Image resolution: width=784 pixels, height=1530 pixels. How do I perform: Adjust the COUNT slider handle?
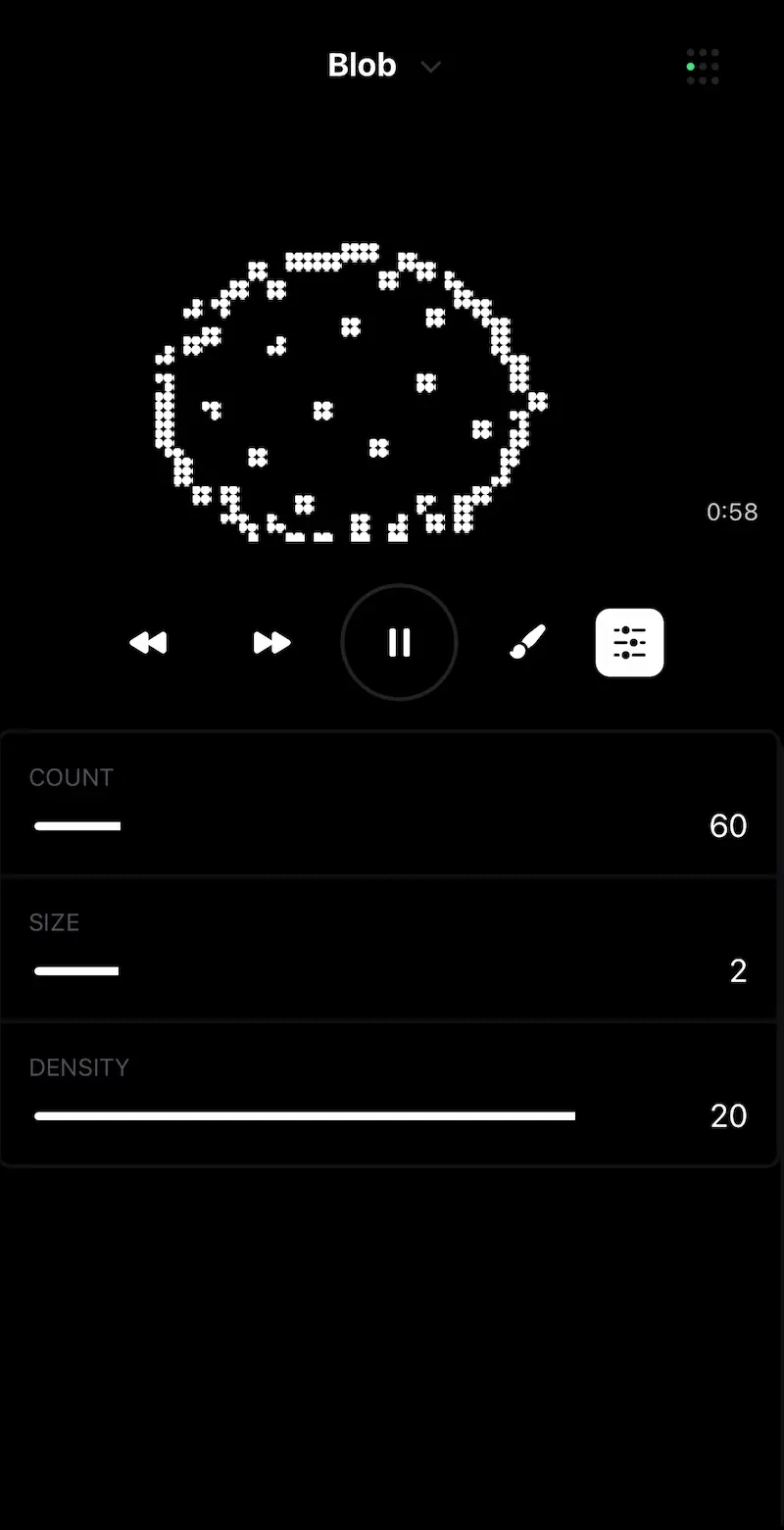[x=118, y=825]
